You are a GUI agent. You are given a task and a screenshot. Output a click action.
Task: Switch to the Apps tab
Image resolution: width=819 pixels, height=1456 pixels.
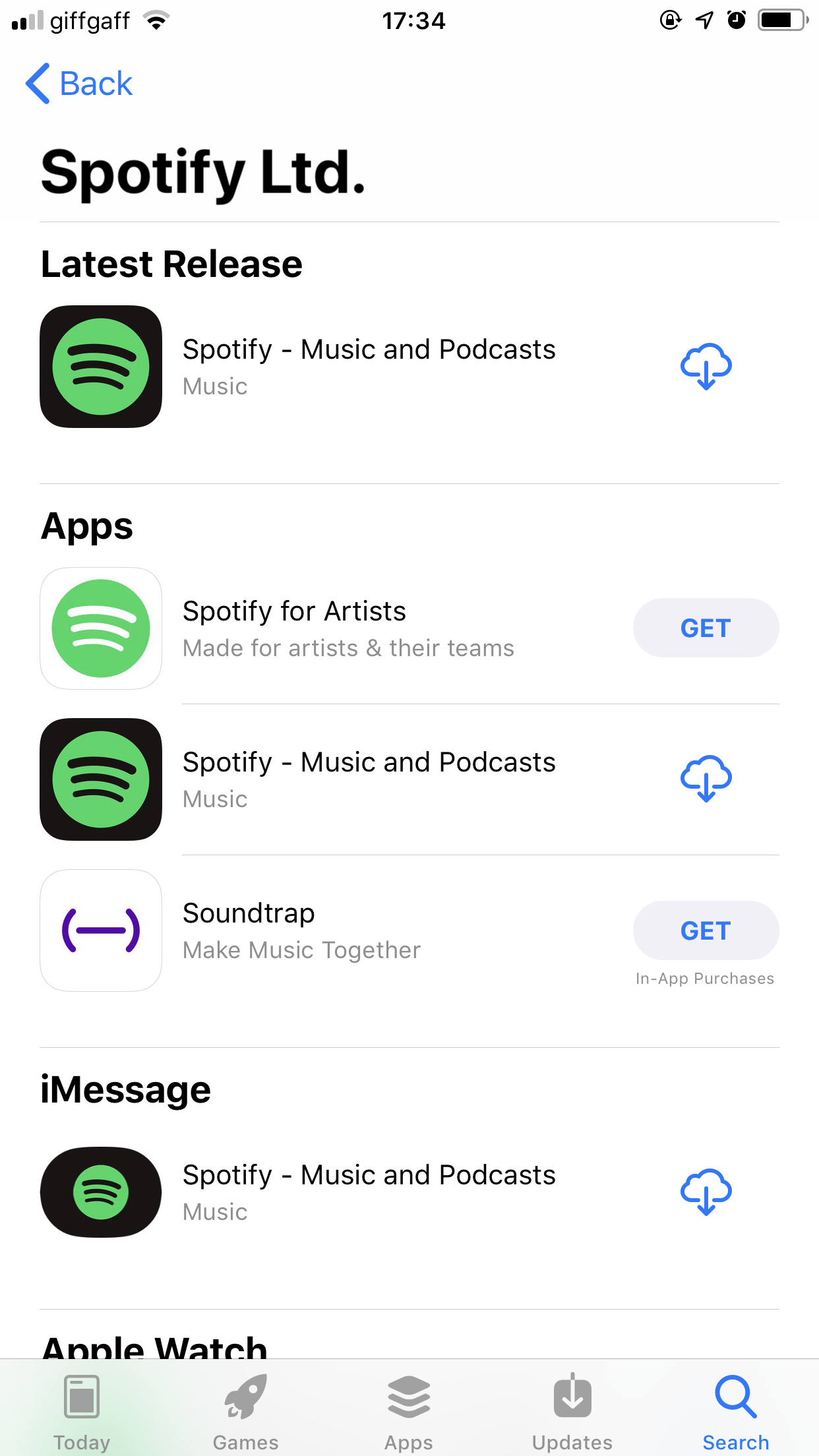tap(409, 1412)
